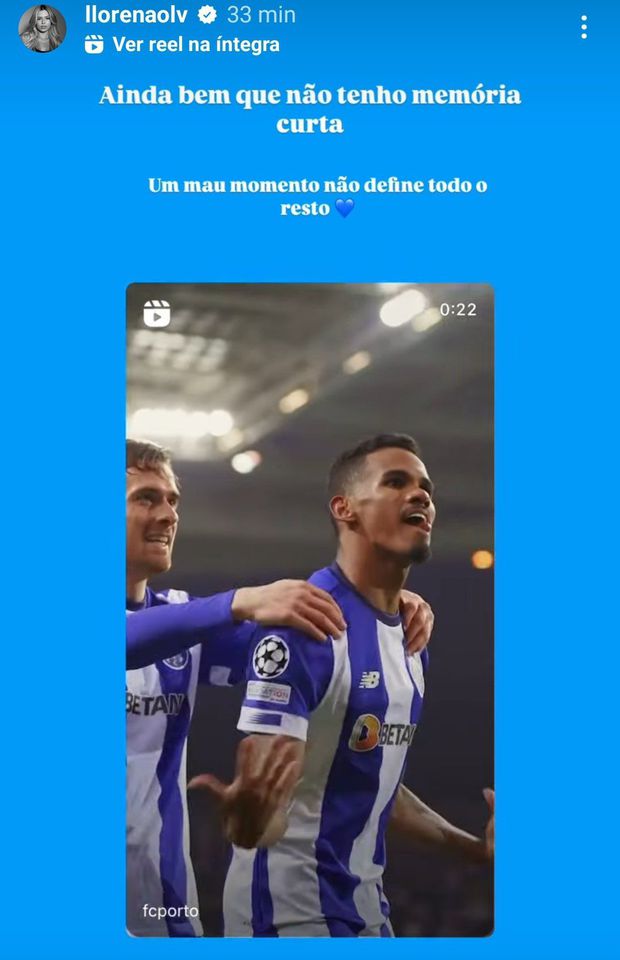Tap Ver reel na íntegra
The width and height of the screenshot is (620, 960).
[195, 44]
